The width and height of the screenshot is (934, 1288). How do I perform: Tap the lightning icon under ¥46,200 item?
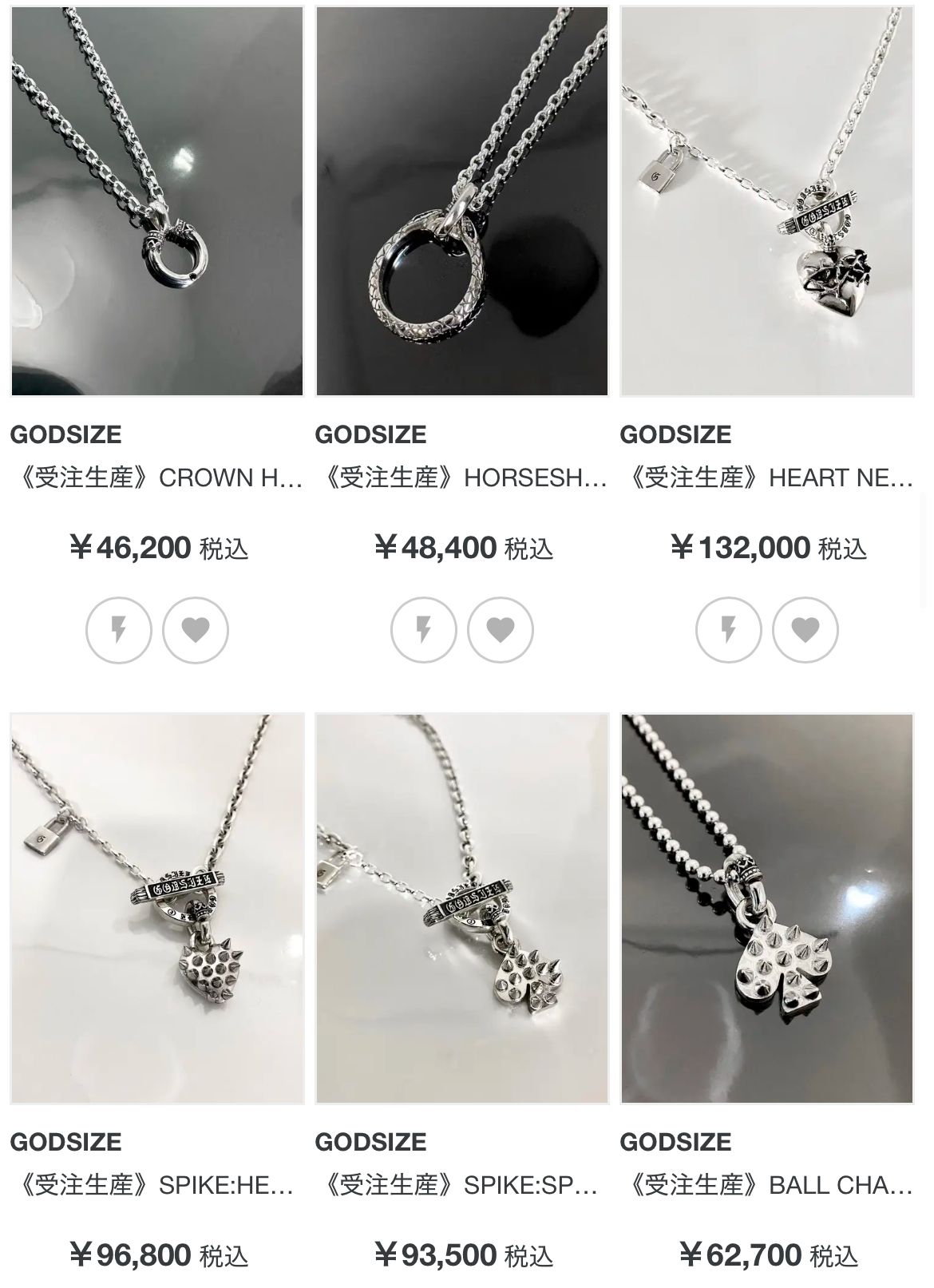tap(118, 630)
